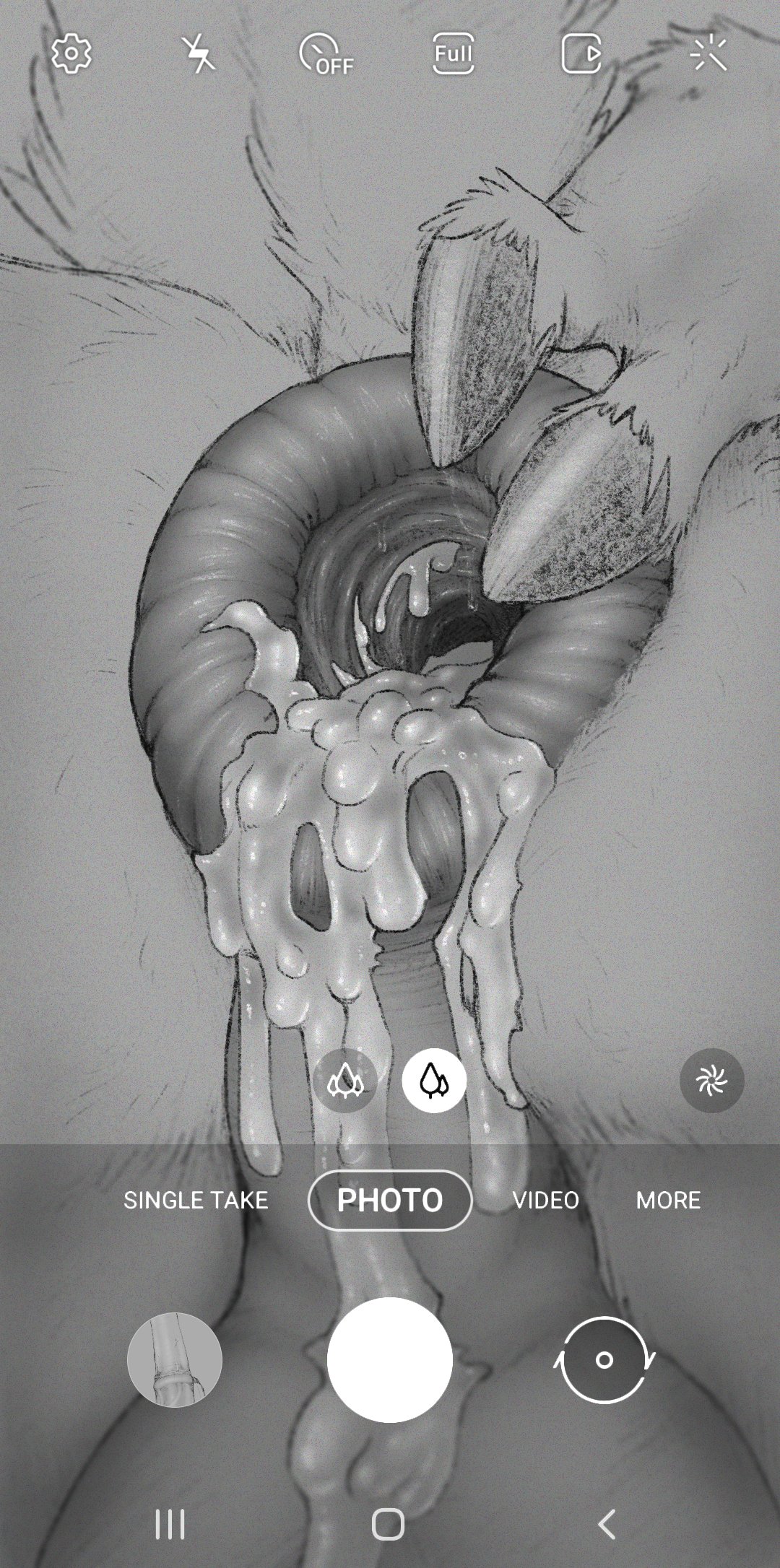Toggle motion photo
The height and width of the screenshot is (1568, 780).
tap(582, 54)
